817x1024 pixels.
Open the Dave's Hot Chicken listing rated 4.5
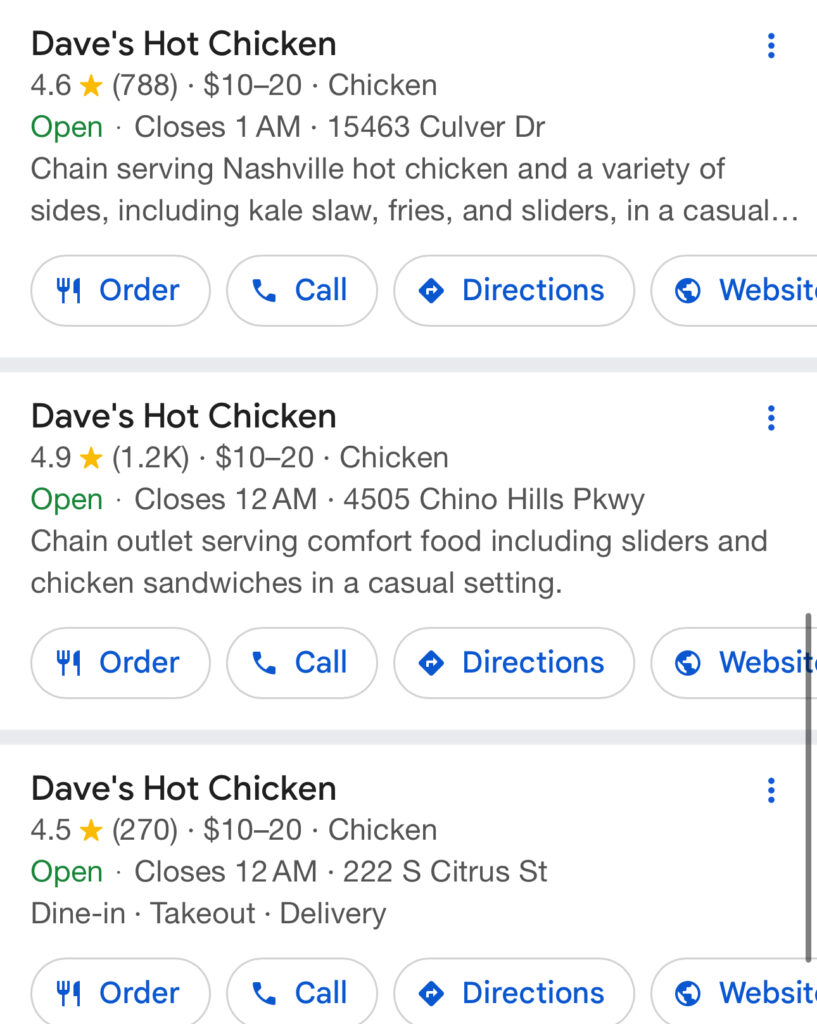click(x=184, y=789)
